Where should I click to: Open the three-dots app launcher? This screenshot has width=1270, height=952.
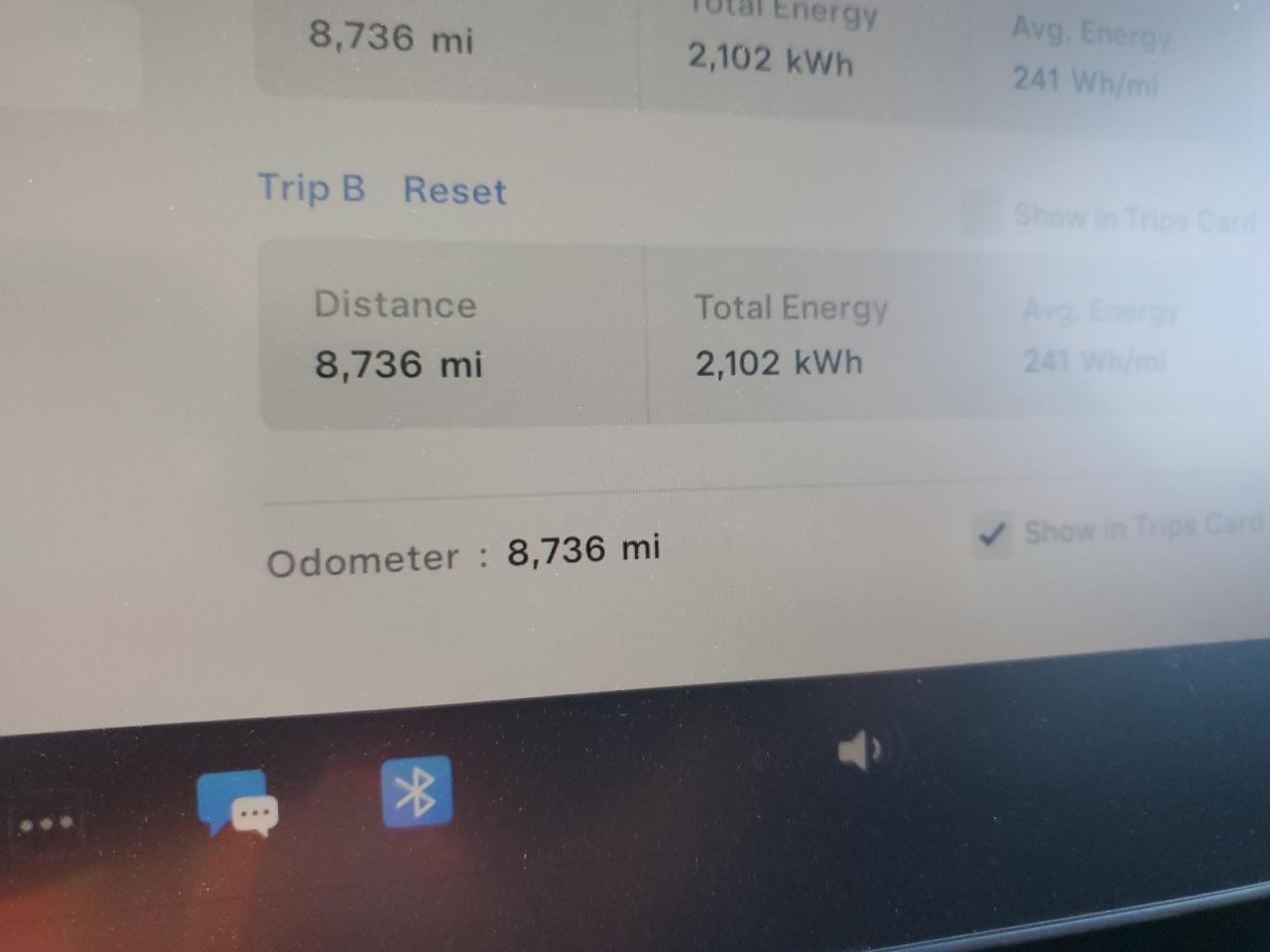point(46,823)
